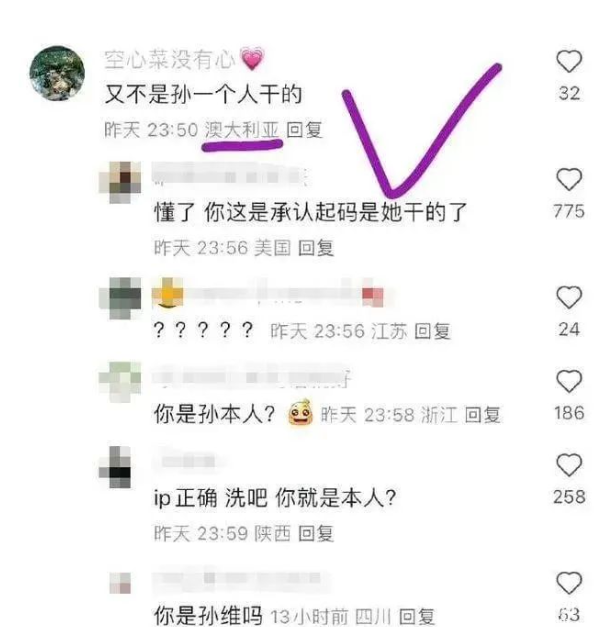The height and width of the screenshot is (627, 601).
Task: Reply to the 美国 commenter
Action: [x=317, y=247]
